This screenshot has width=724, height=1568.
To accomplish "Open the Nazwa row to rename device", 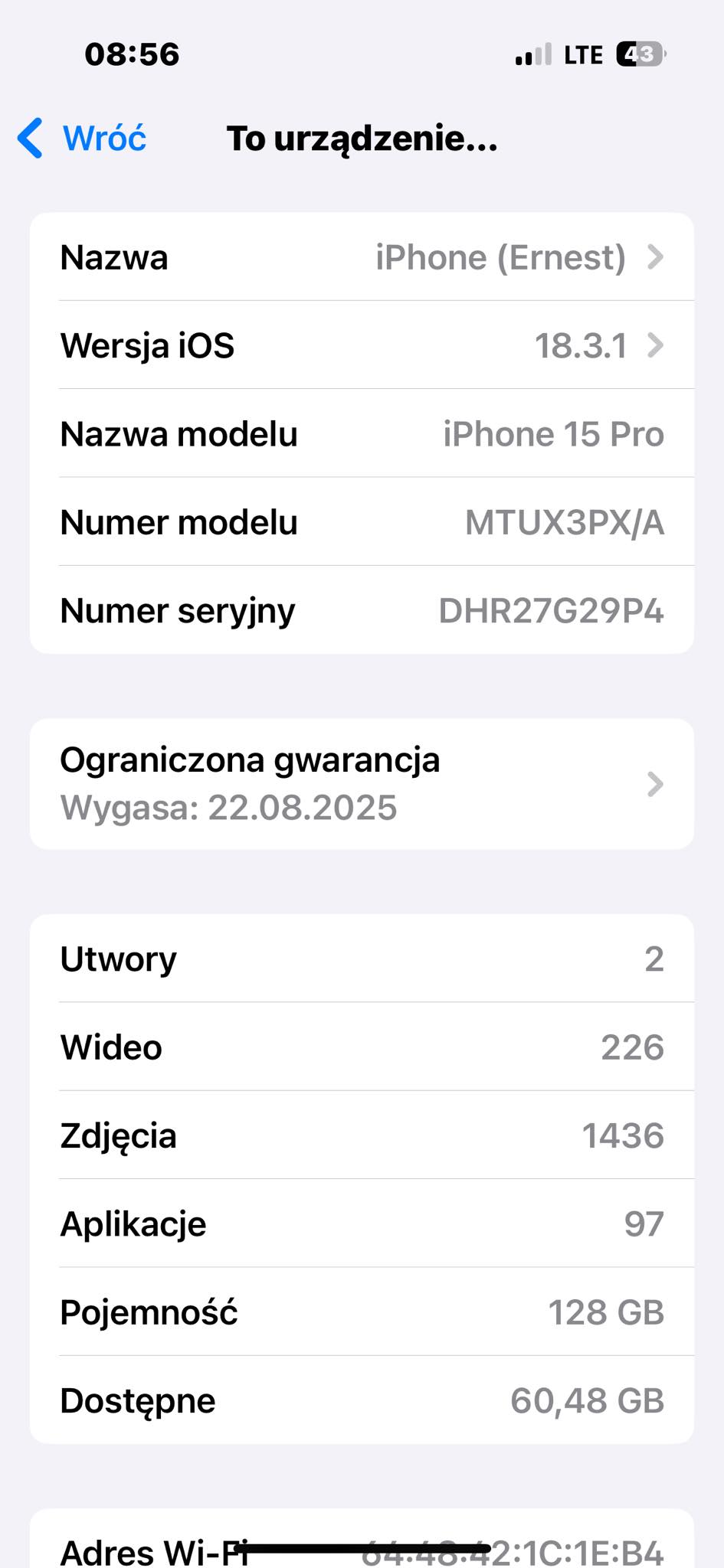I will point(362,257).
